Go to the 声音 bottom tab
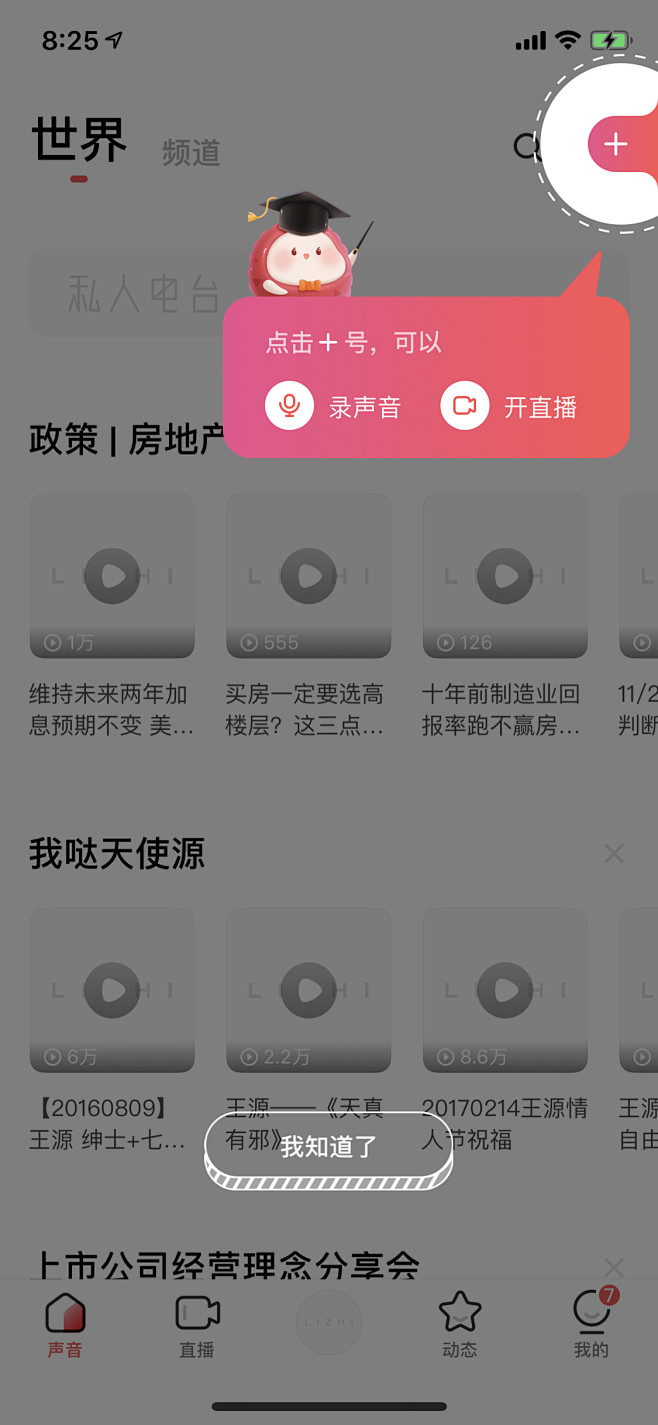Viewport: 658px width, 1425px height. tap(65, 1325)
